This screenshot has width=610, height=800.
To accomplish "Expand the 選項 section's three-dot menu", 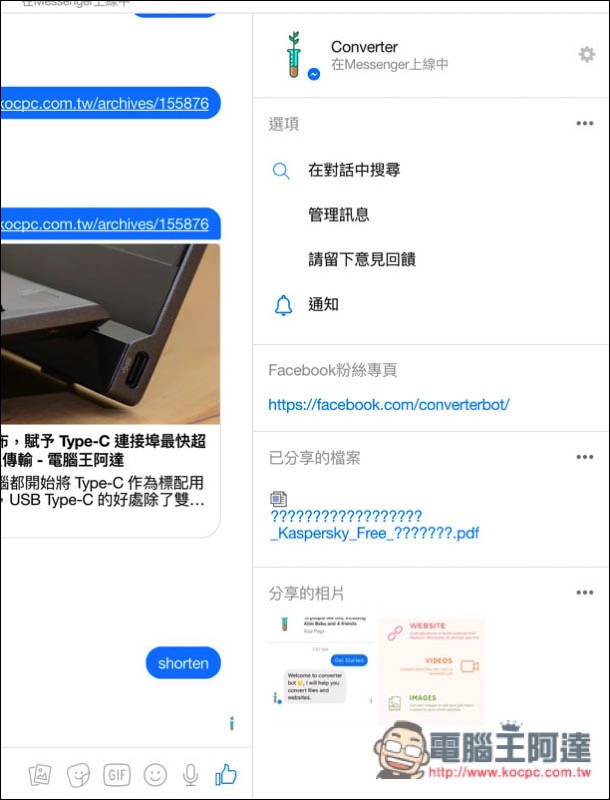I will pos(585,124).
